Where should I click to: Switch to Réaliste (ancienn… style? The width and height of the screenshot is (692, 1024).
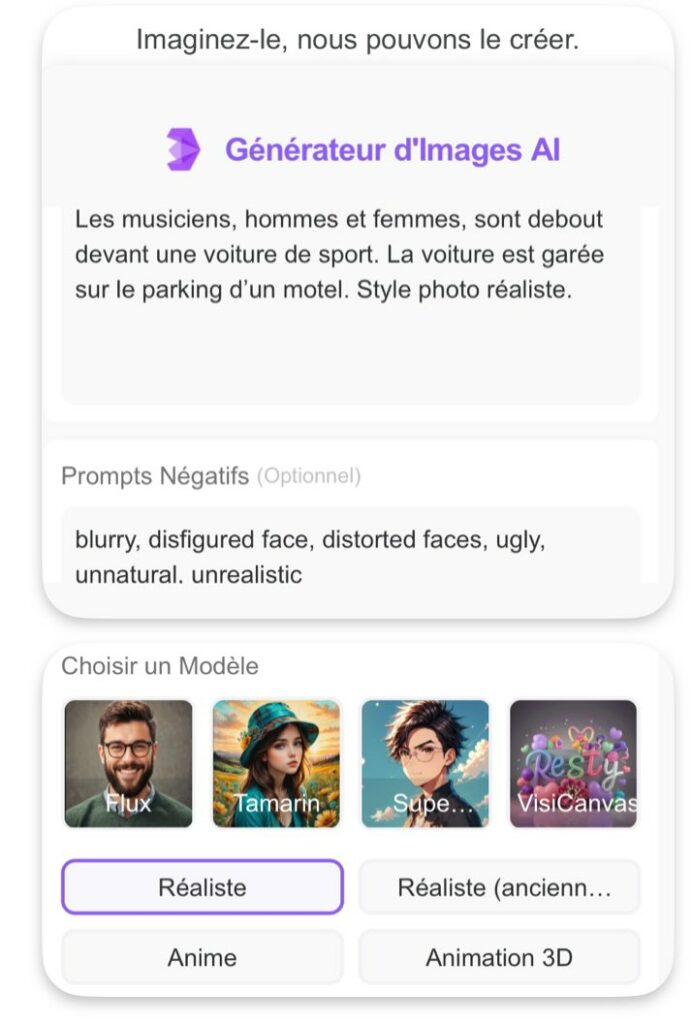click(499, 887)
